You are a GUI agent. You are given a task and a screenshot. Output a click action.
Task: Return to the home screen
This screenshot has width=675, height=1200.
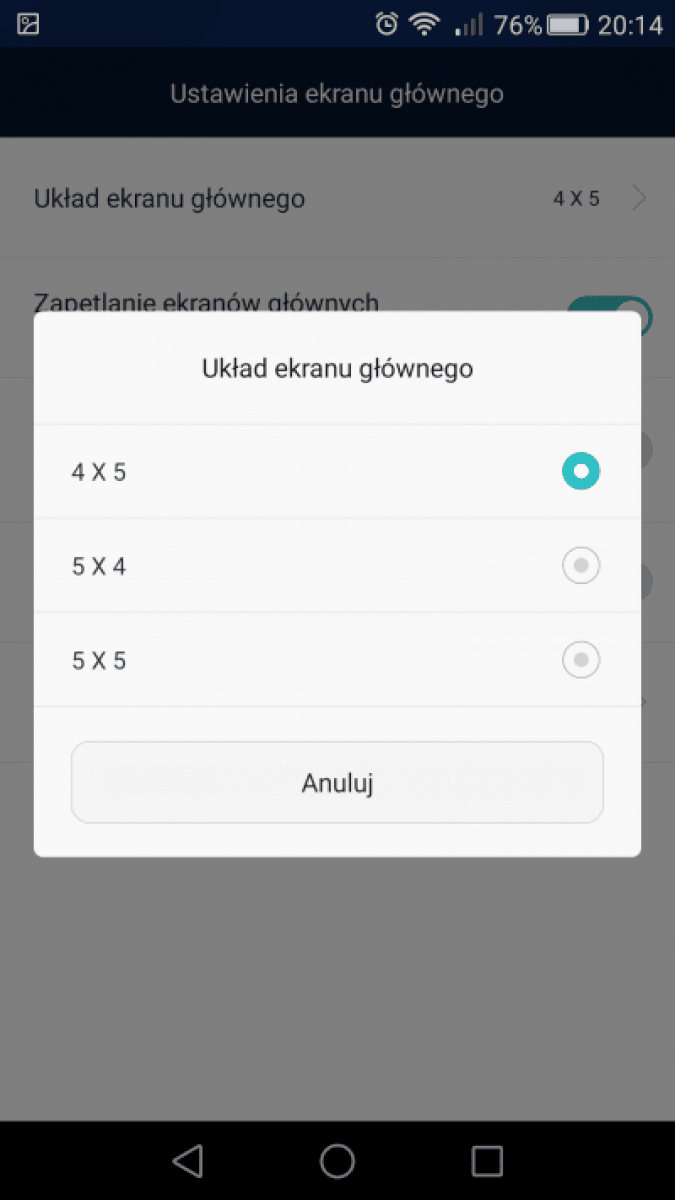[x=337, y=1160]
